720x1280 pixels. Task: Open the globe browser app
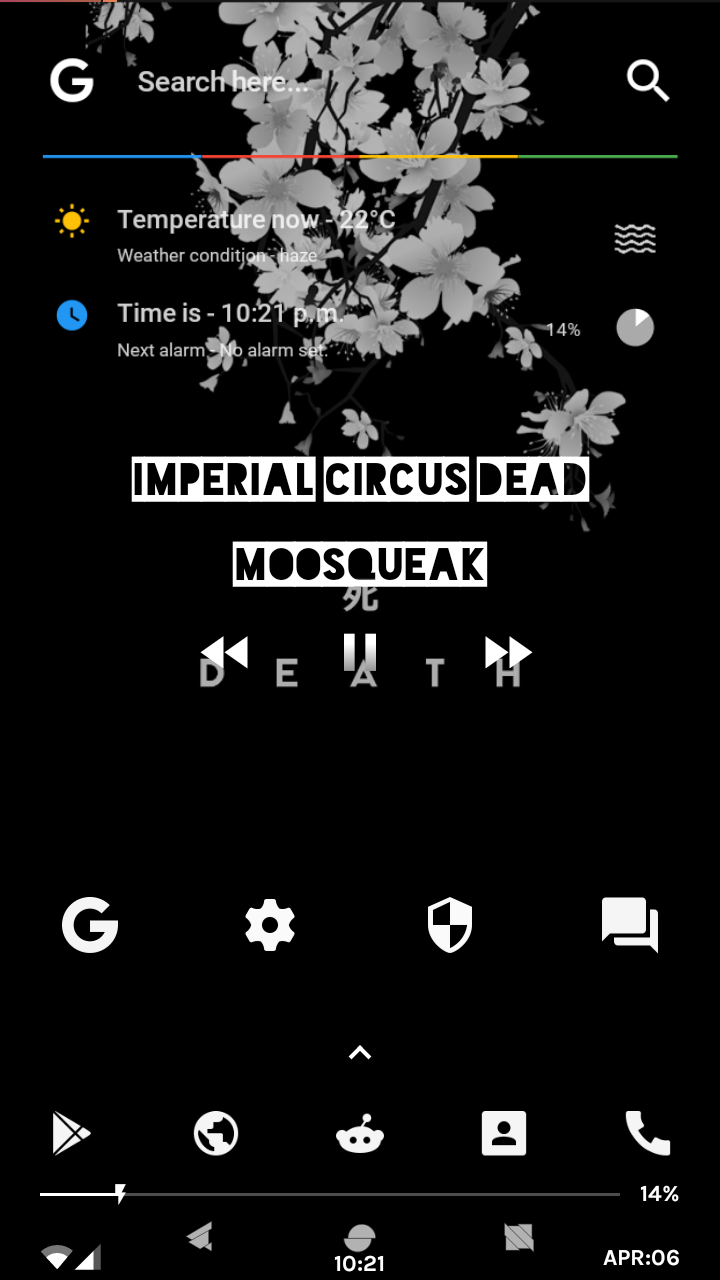[x=216, y=1134]
